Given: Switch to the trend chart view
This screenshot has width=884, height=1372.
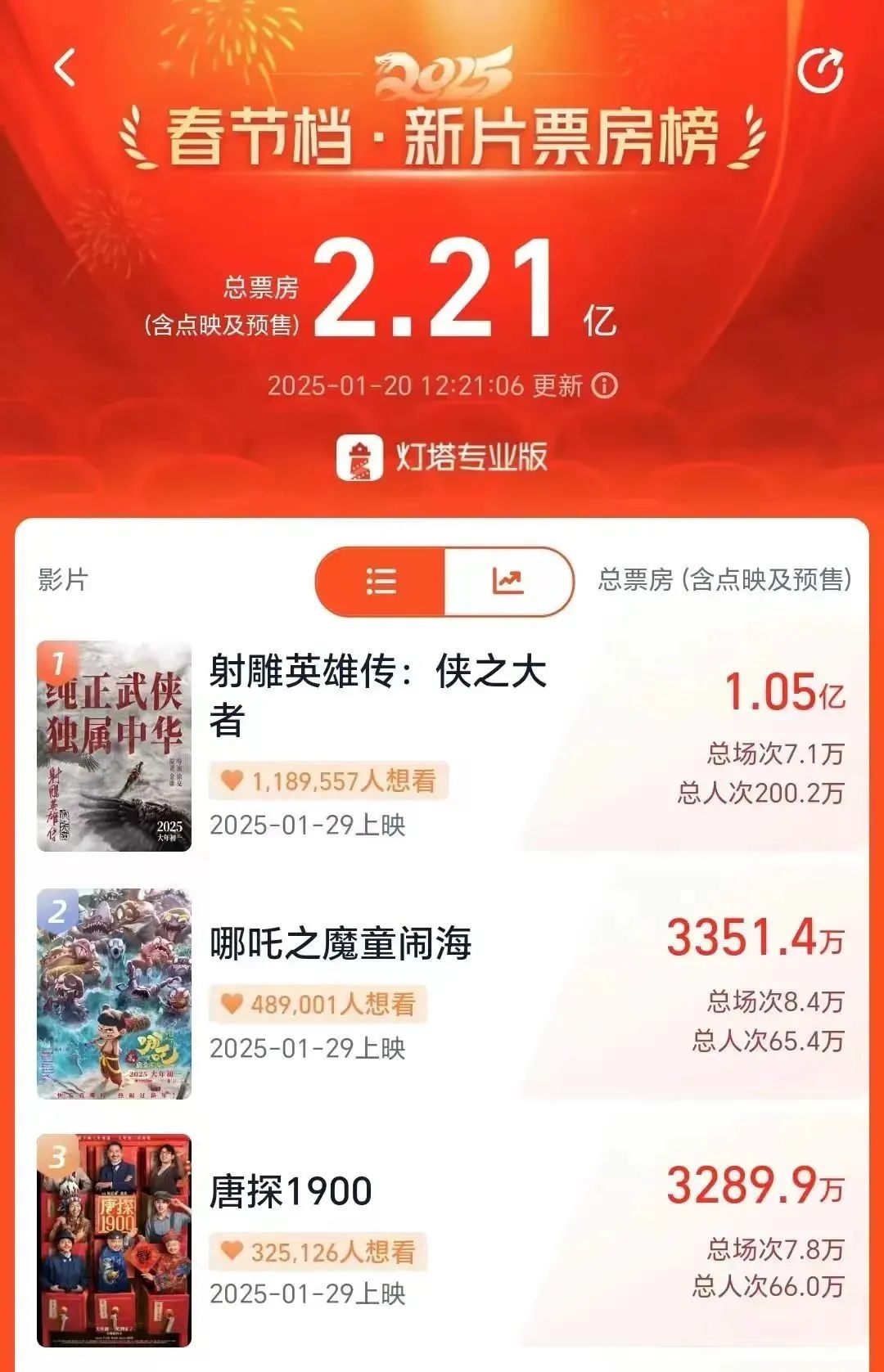Looking at the screenshot, I should tap(507, 582).
